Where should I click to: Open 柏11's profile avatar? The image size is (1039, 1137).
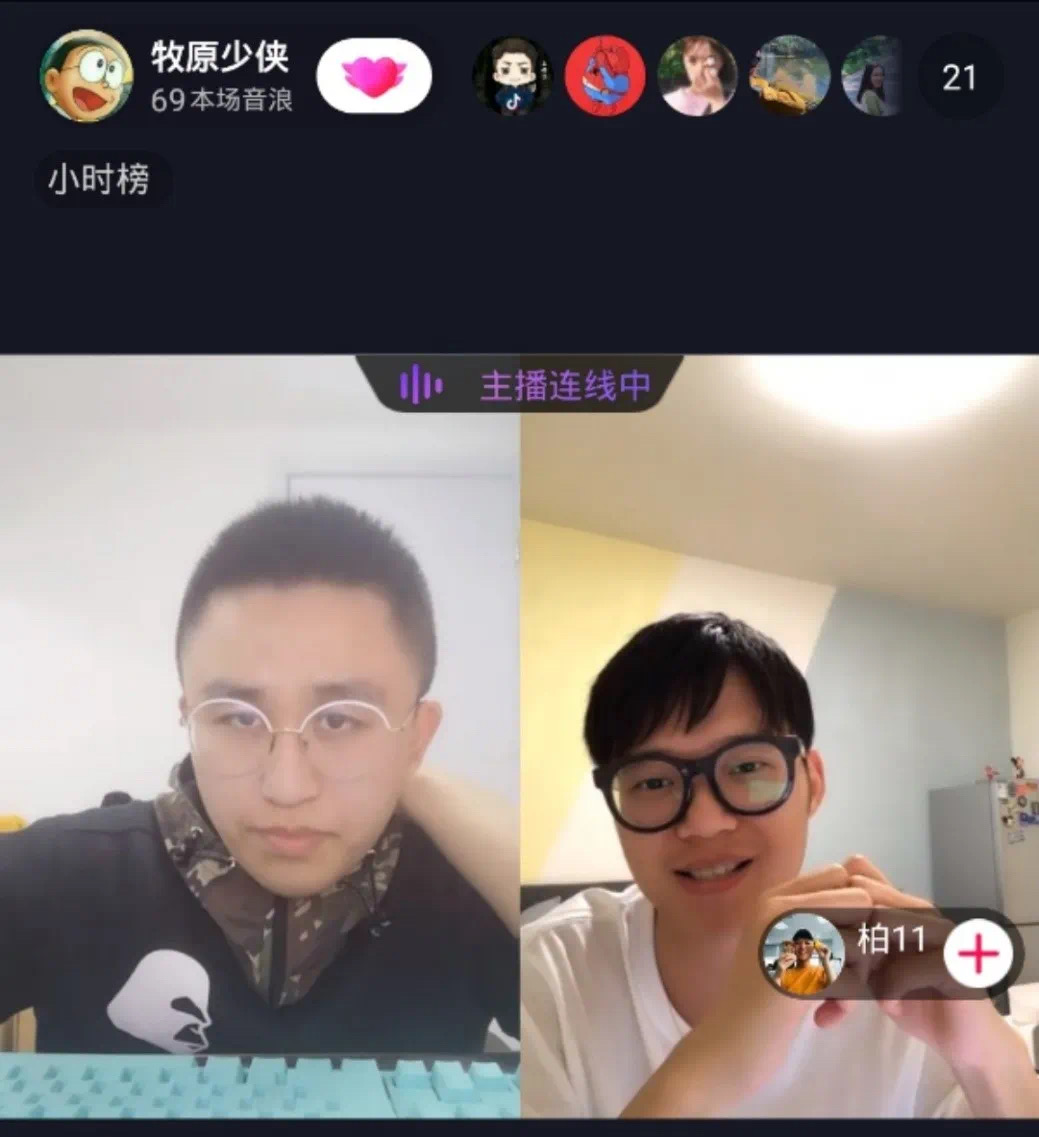pyautogui.click(x=804, y=954)
